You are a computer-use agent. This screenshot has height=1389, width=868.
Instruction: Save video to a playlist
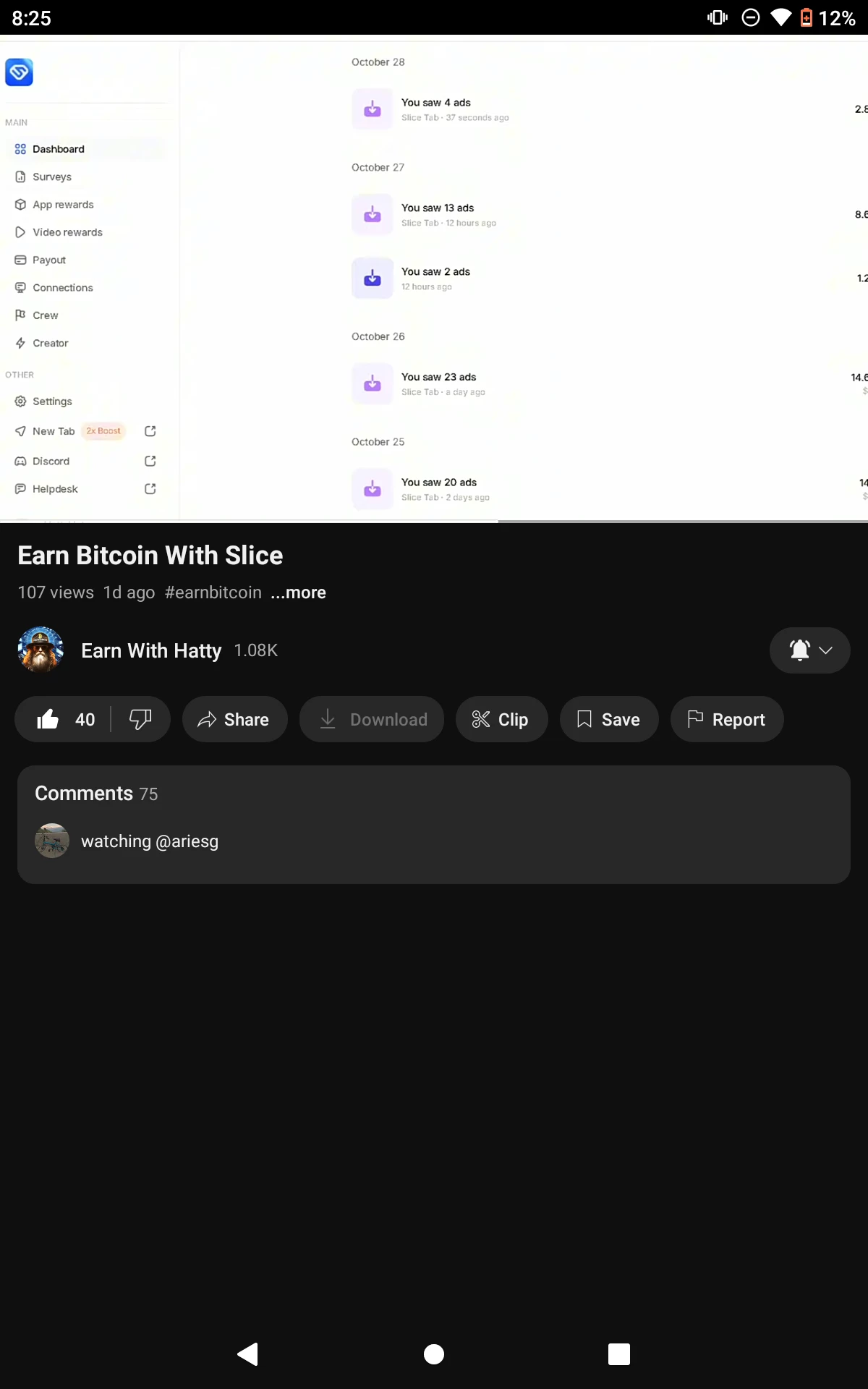click(609, 719)
